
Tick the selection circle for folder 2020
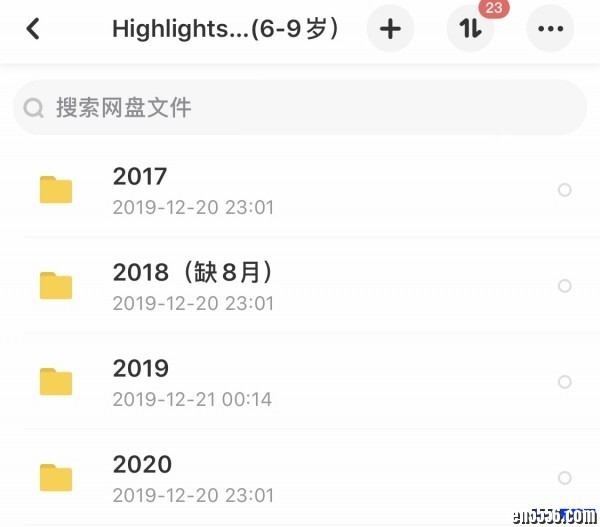point(565,478)
